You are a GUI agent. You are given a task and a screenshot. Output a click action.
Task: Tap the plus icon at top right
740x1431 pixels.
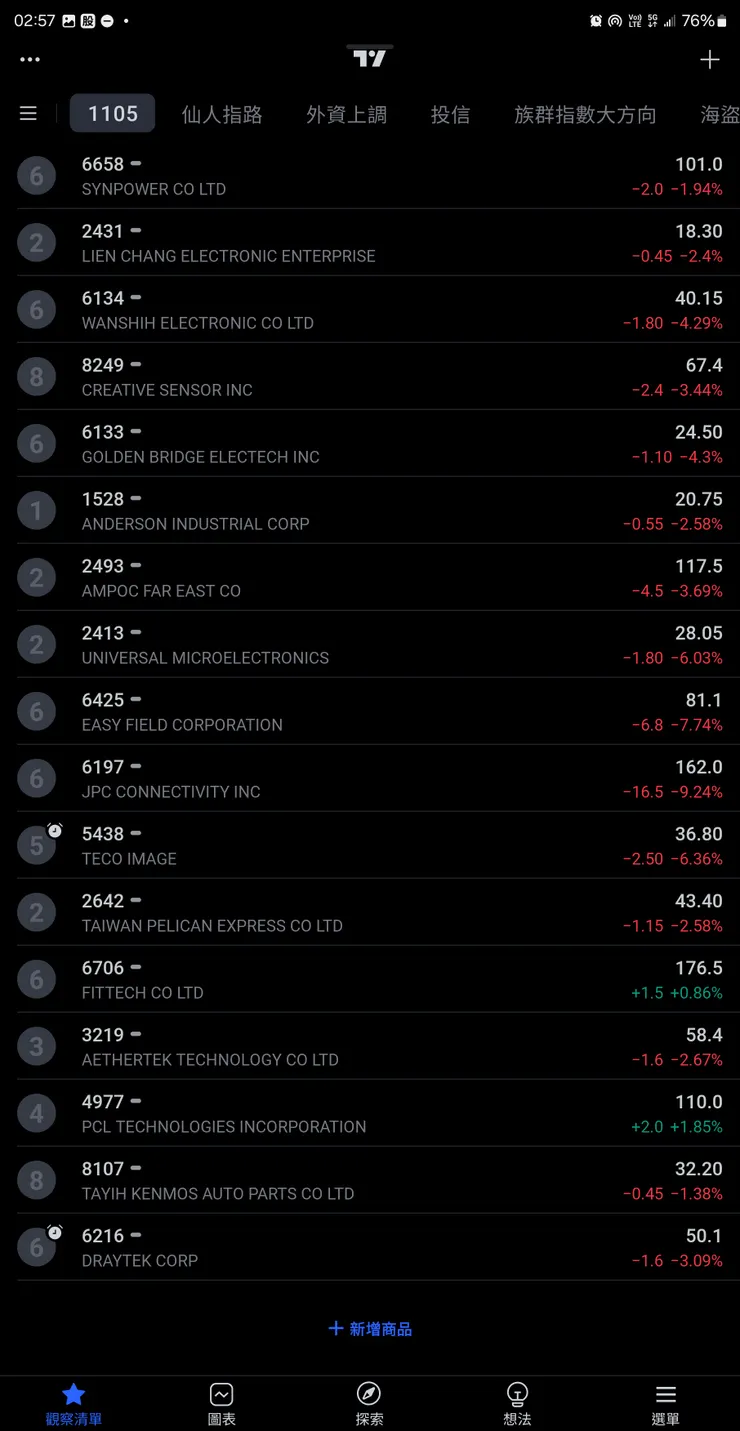click(710, 59)
